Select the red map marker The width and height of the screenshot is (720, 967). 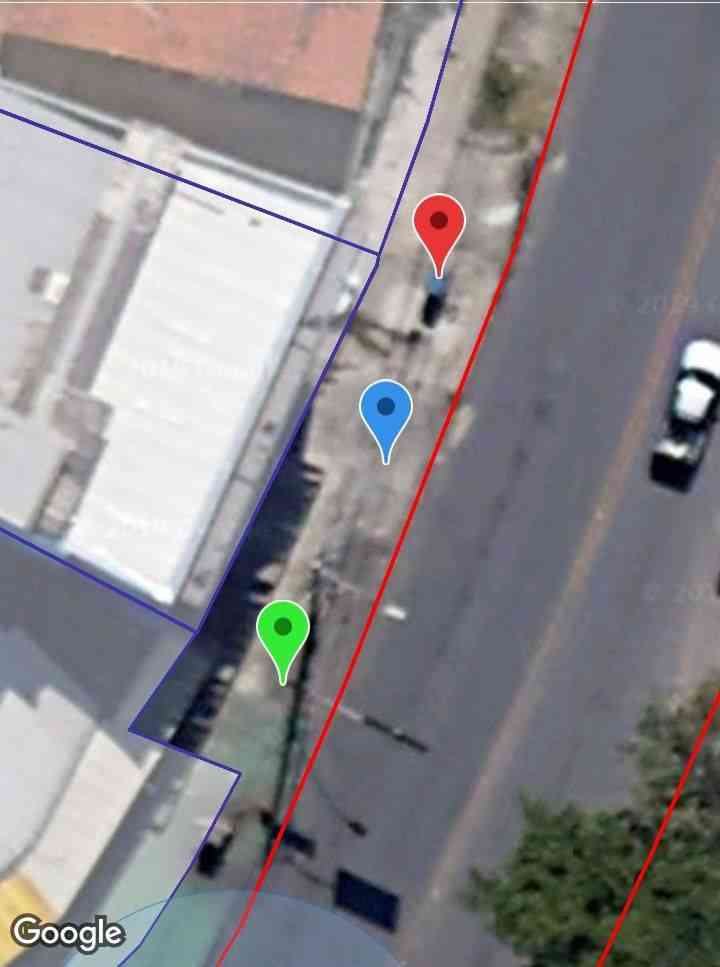click(x=439, y=224)
